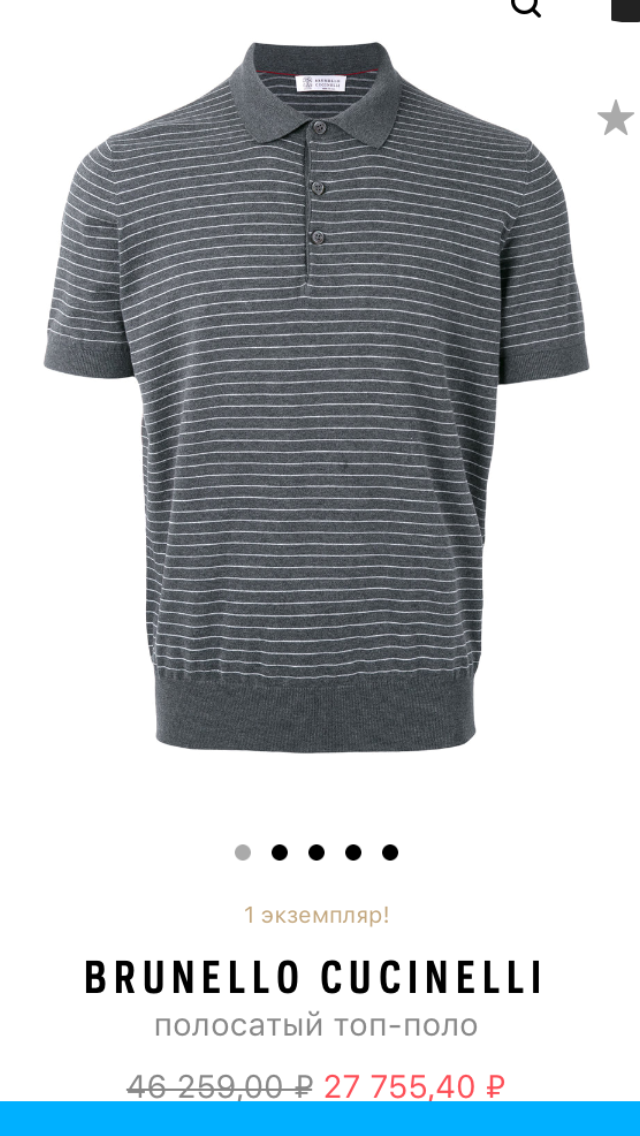Add the polo to wishlist with star

coord(615,119)
